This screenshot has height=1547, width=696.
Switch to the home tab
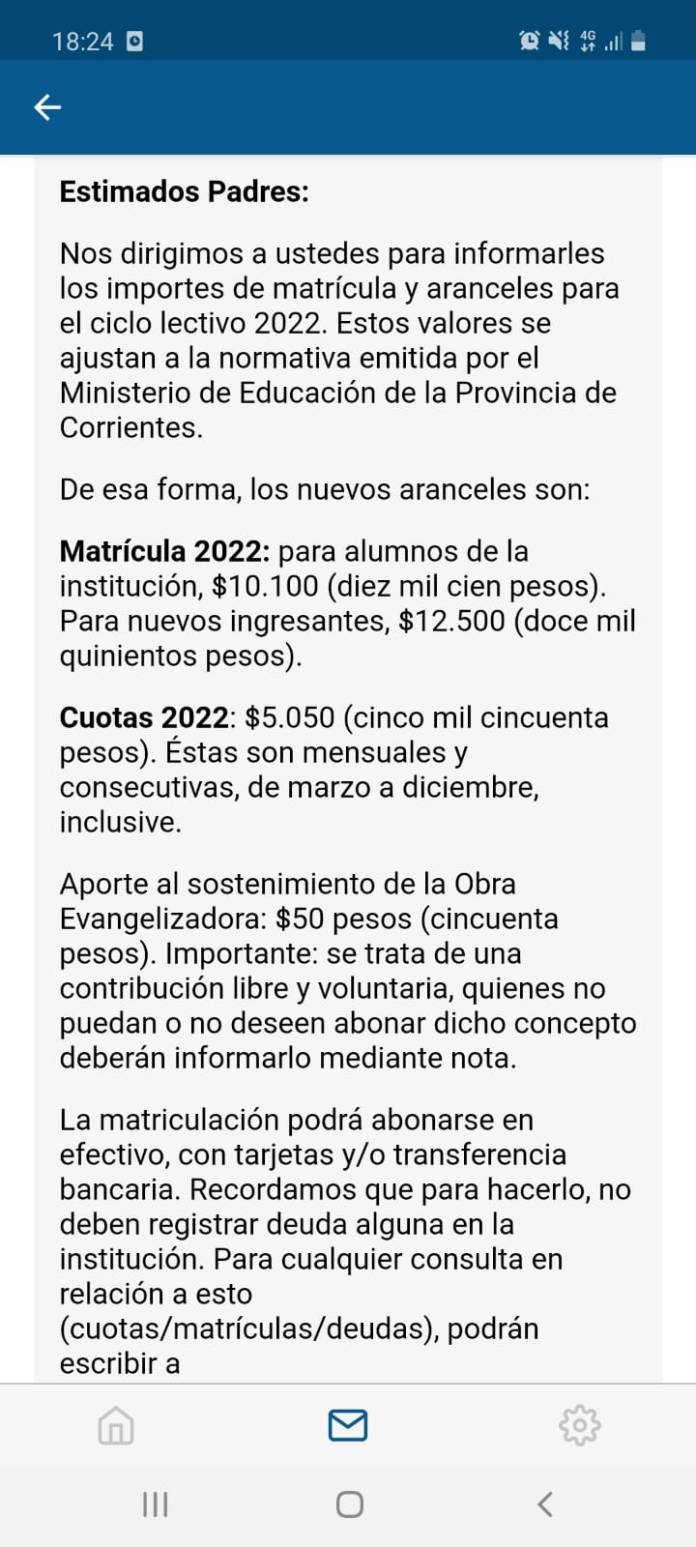pos(116,1424)
